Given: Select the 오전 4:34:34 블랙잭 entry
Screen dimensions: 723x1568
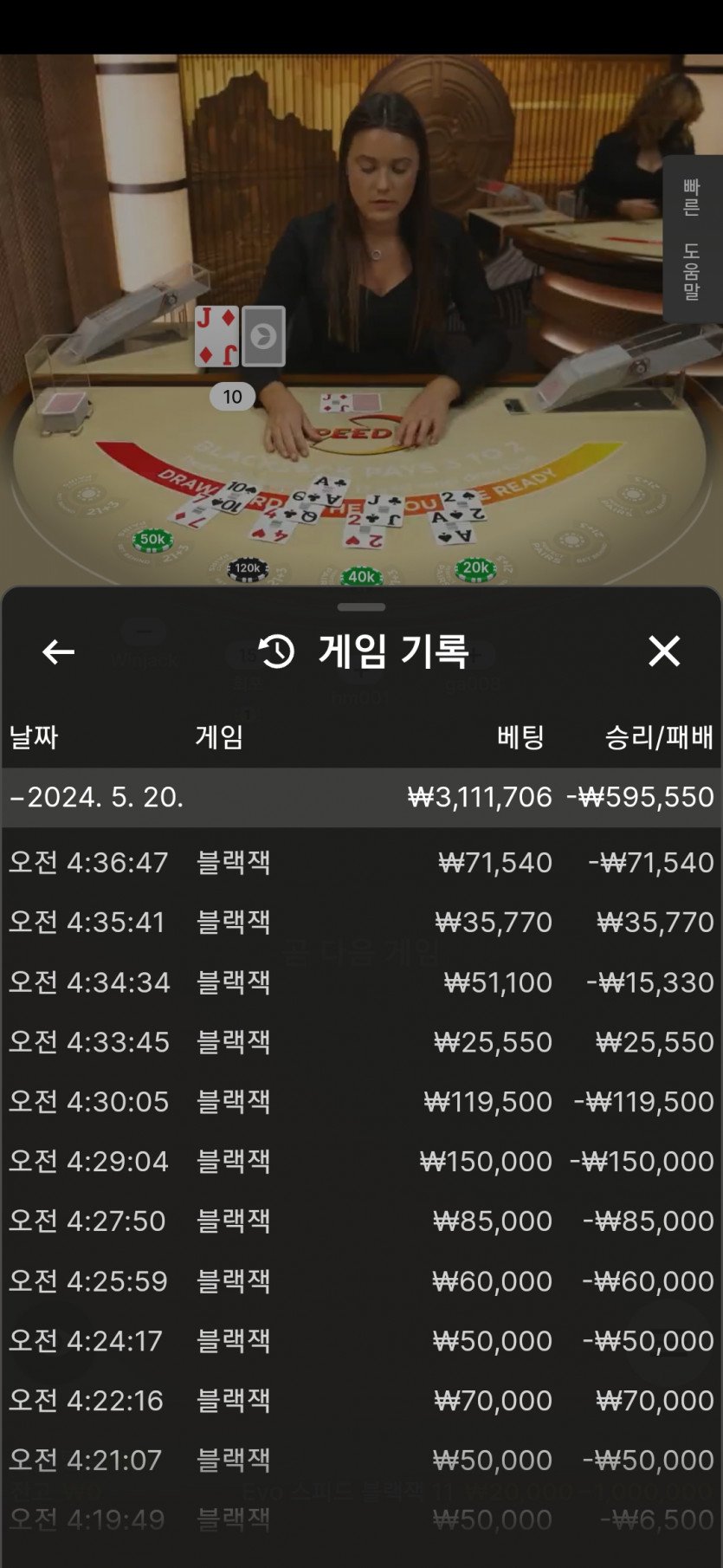Looking at the screenshot, I should click(x=361, y=982).
